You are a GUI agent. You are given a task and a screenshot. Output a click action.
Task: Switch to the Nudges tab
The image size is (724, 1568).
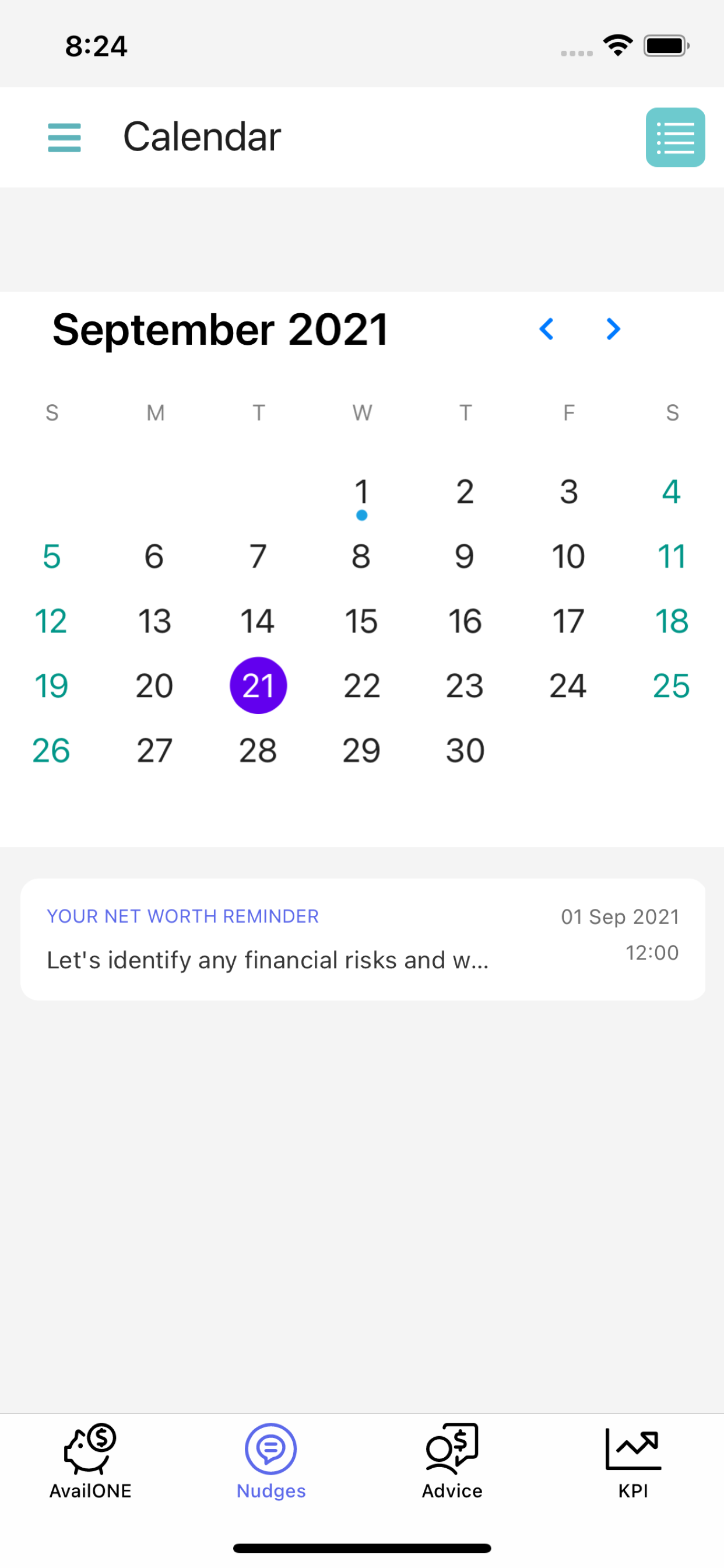coord(270,1462)
